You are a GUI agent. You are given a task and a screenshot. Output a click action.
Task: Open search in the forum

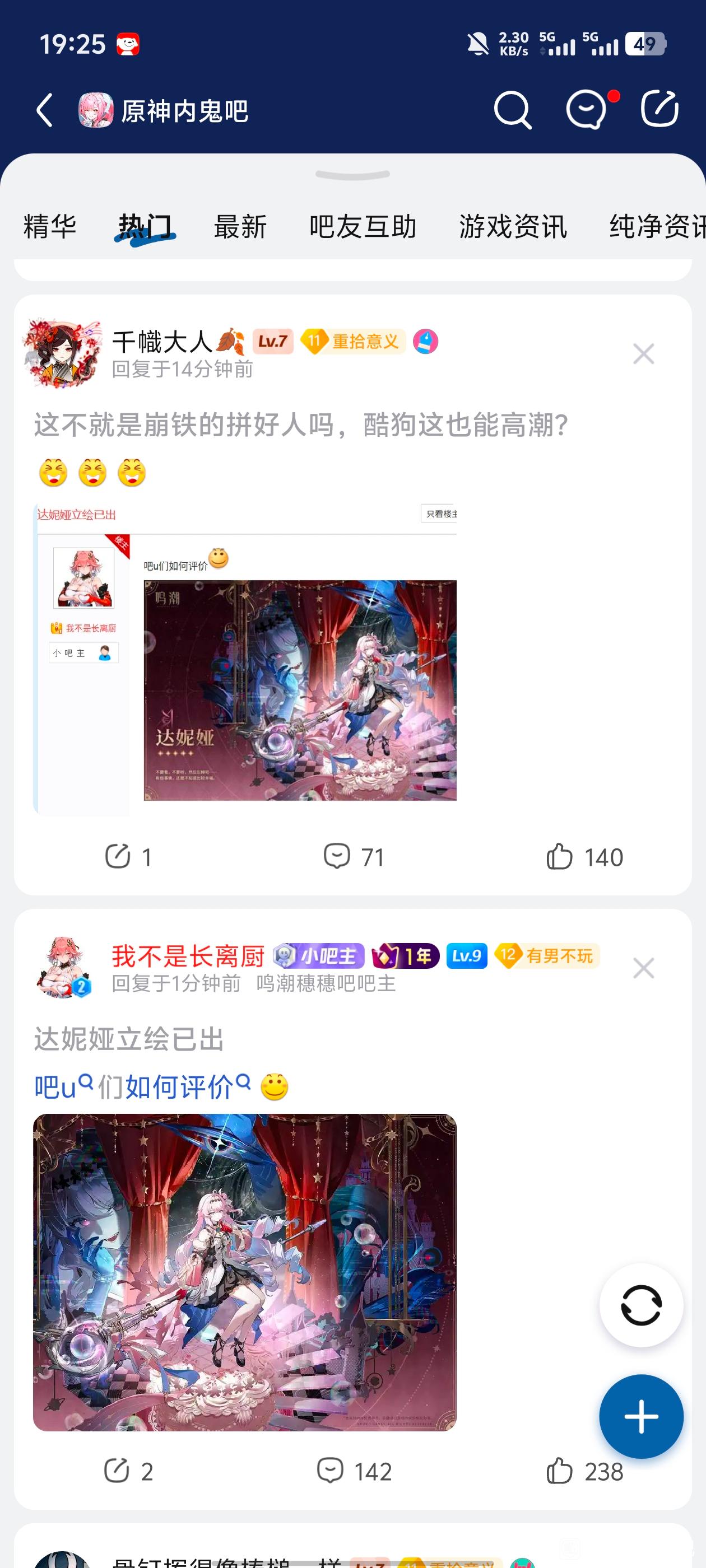tap(512, 111)
